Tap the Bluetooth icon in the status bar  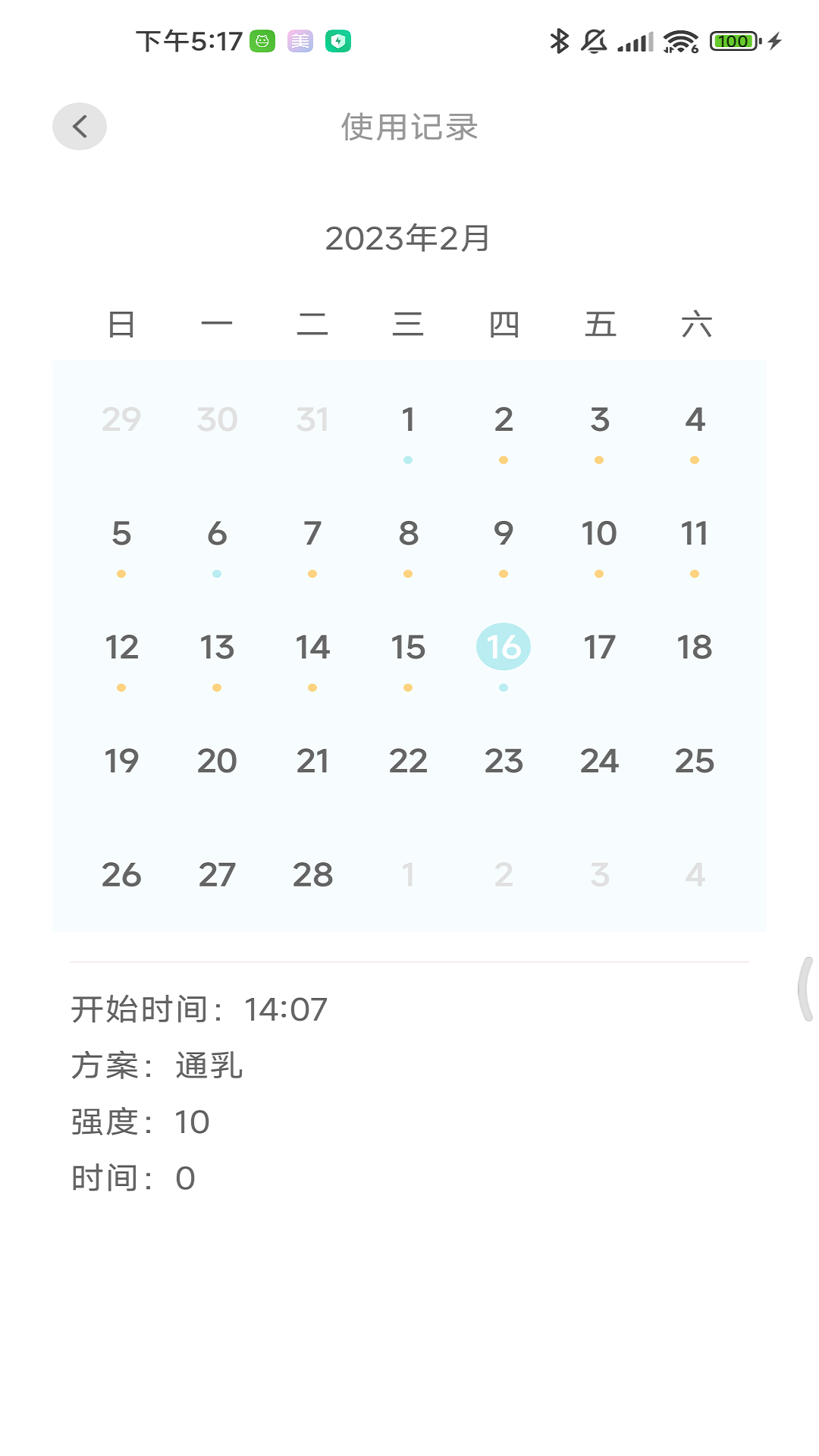point(560,40)
